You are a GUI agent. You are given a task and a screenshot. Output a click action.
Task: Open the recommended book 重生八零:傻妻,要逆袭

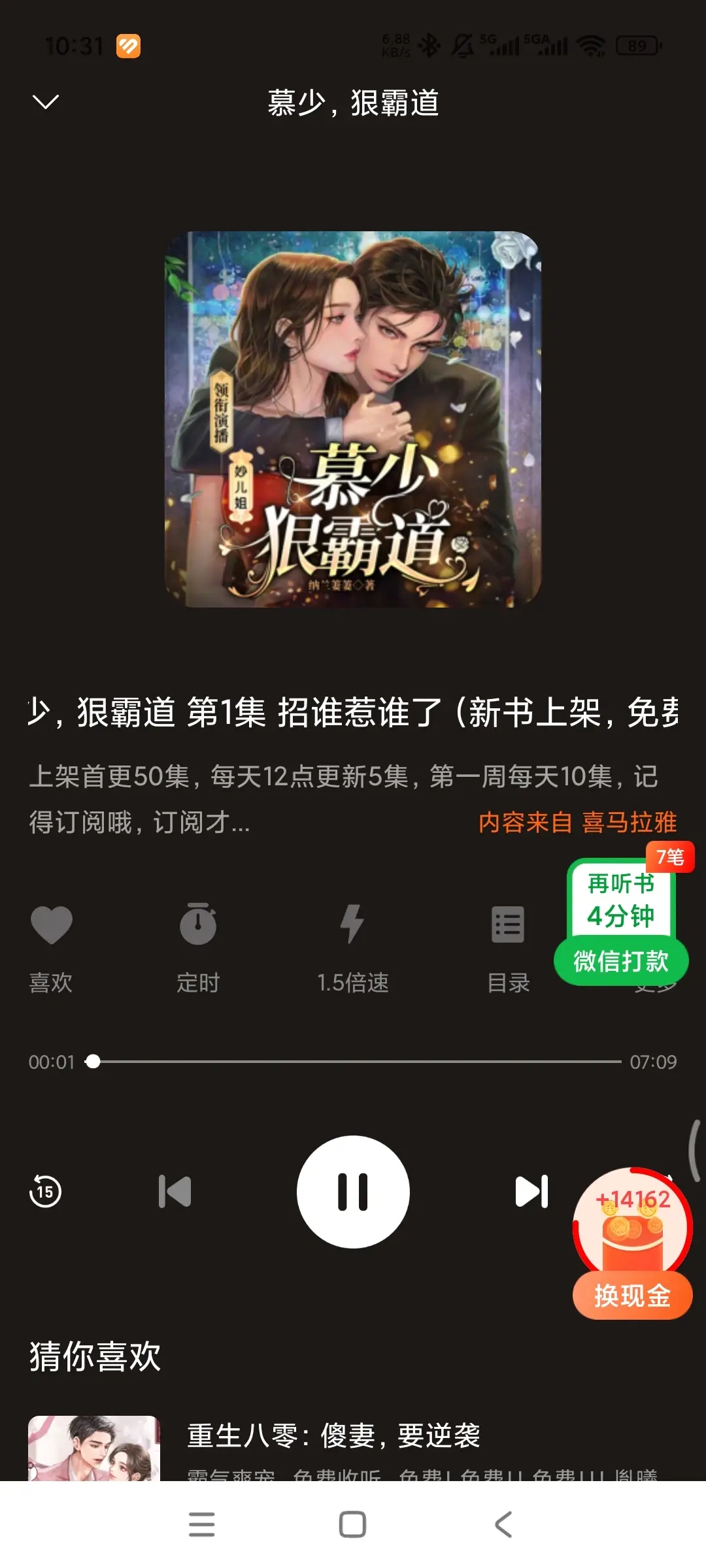333,1436
